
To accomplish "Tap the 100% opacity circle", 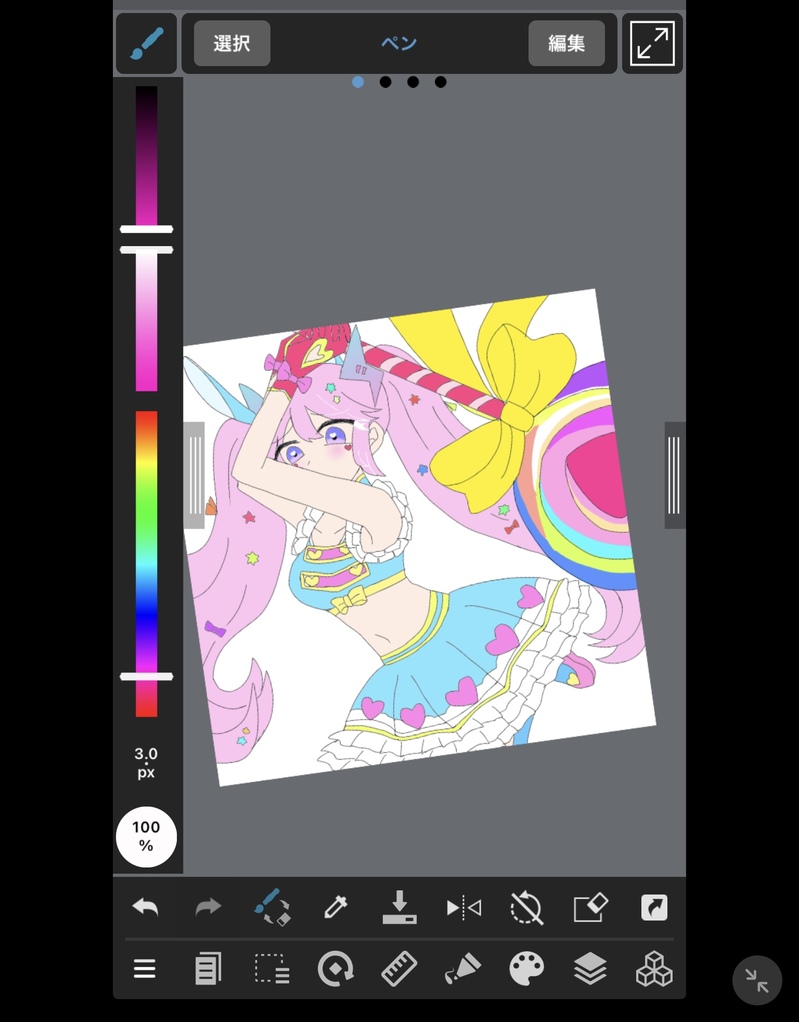I will click(146, 837).
